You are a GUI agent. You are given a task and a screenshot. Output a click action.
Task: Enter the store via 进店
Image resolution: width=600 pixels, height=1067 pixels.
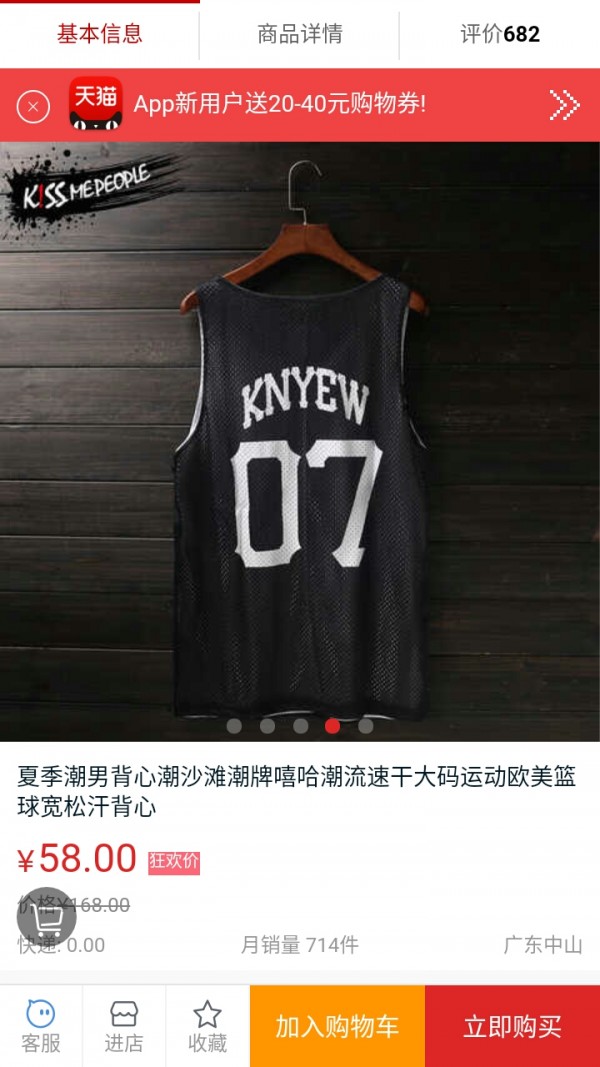[x=124, y=1026]
